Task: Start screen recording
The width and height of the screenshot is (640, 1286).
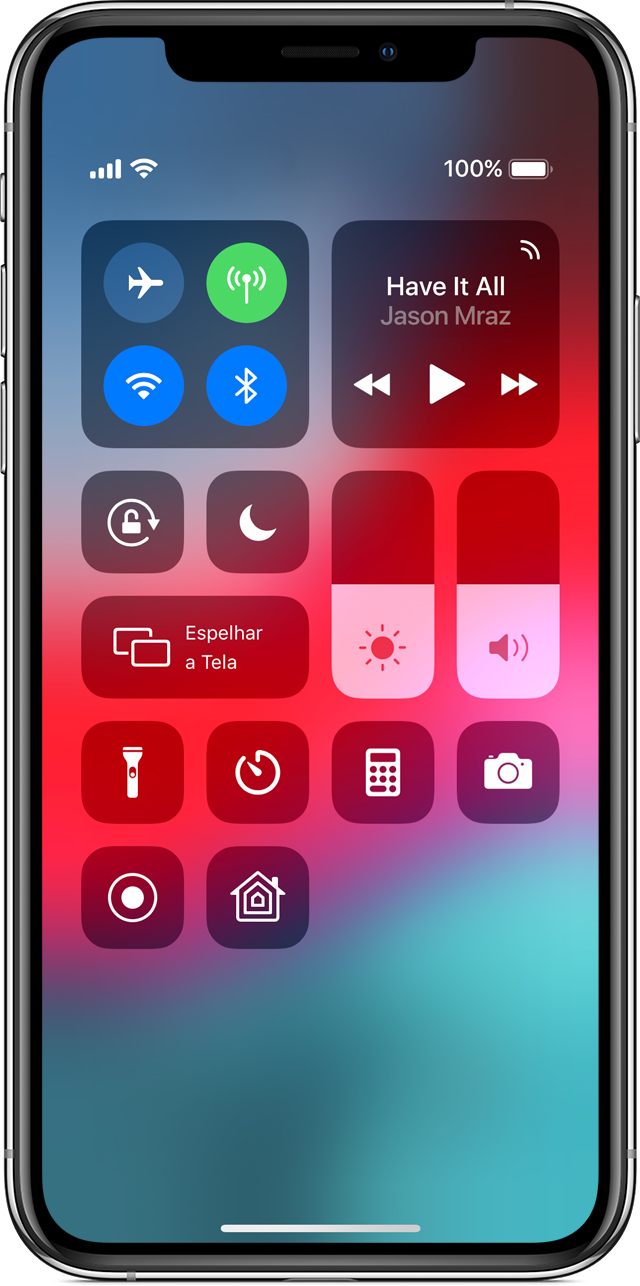Action: tap(132, 897)
